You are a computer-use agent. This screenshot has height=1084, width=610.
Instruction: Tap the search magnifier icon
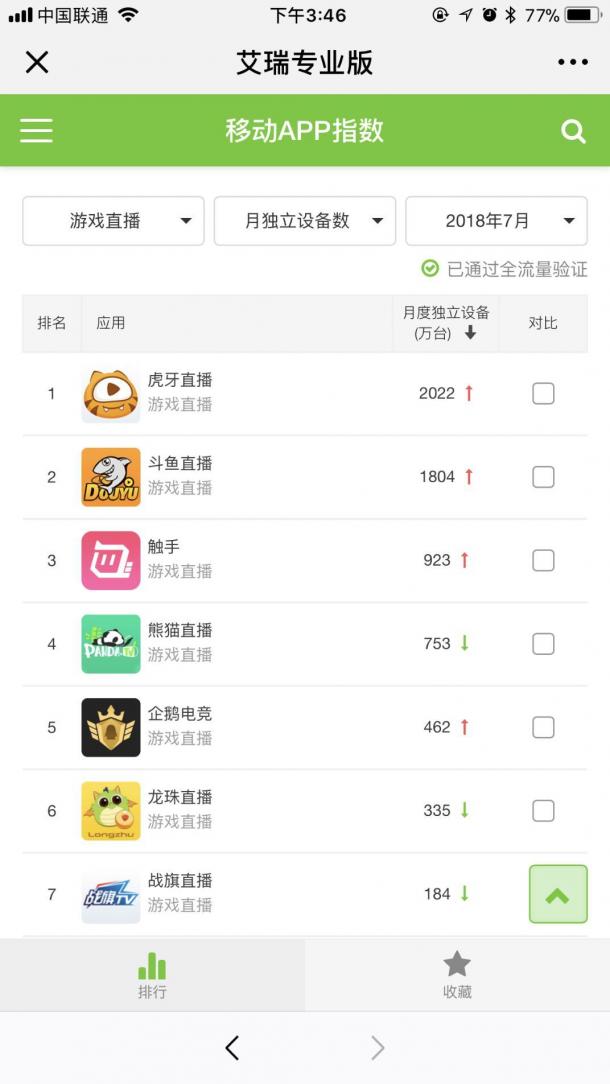573,131
